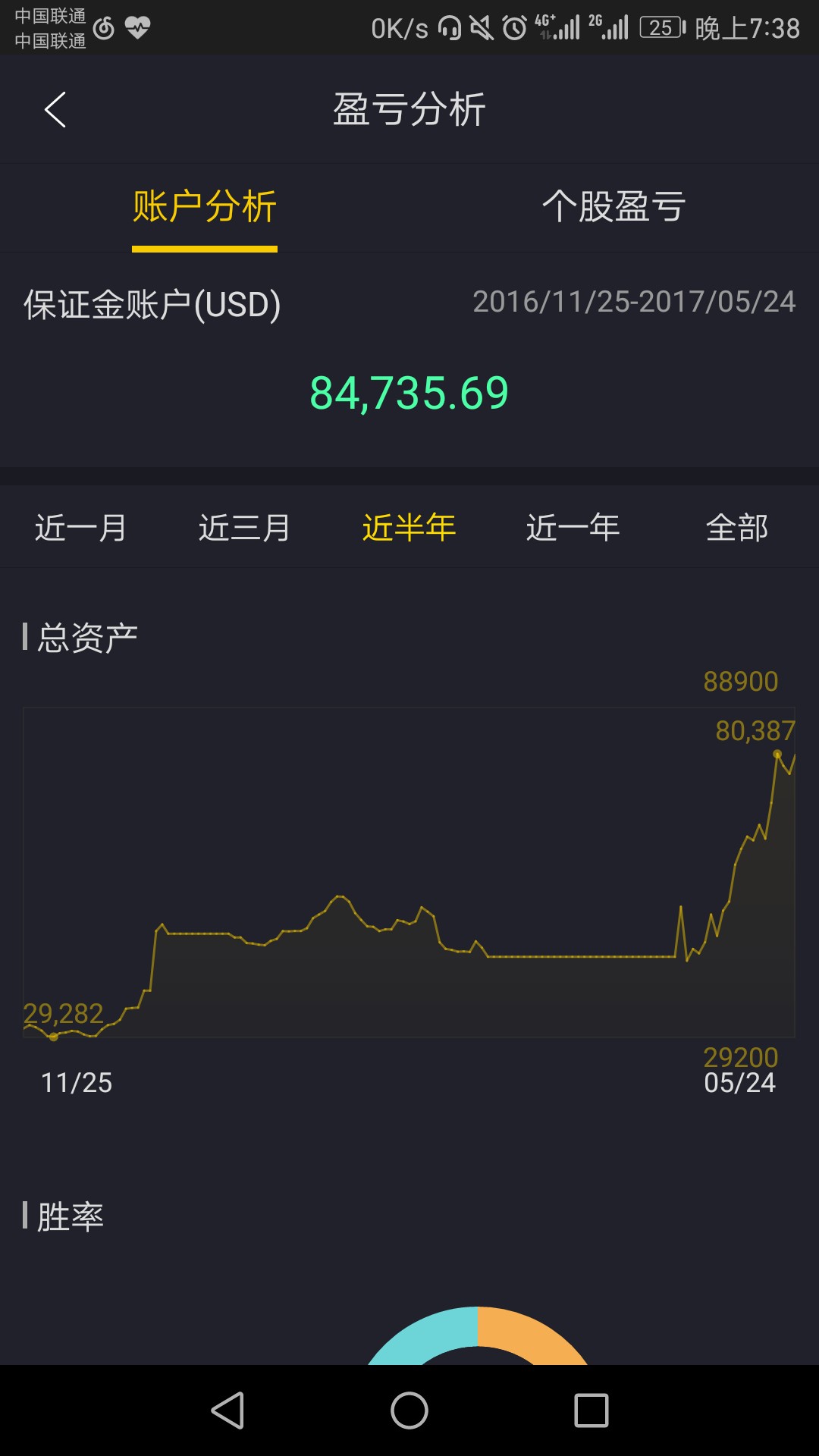Switch chart to 近一年

pyautogui.click(x=573, y=527)
